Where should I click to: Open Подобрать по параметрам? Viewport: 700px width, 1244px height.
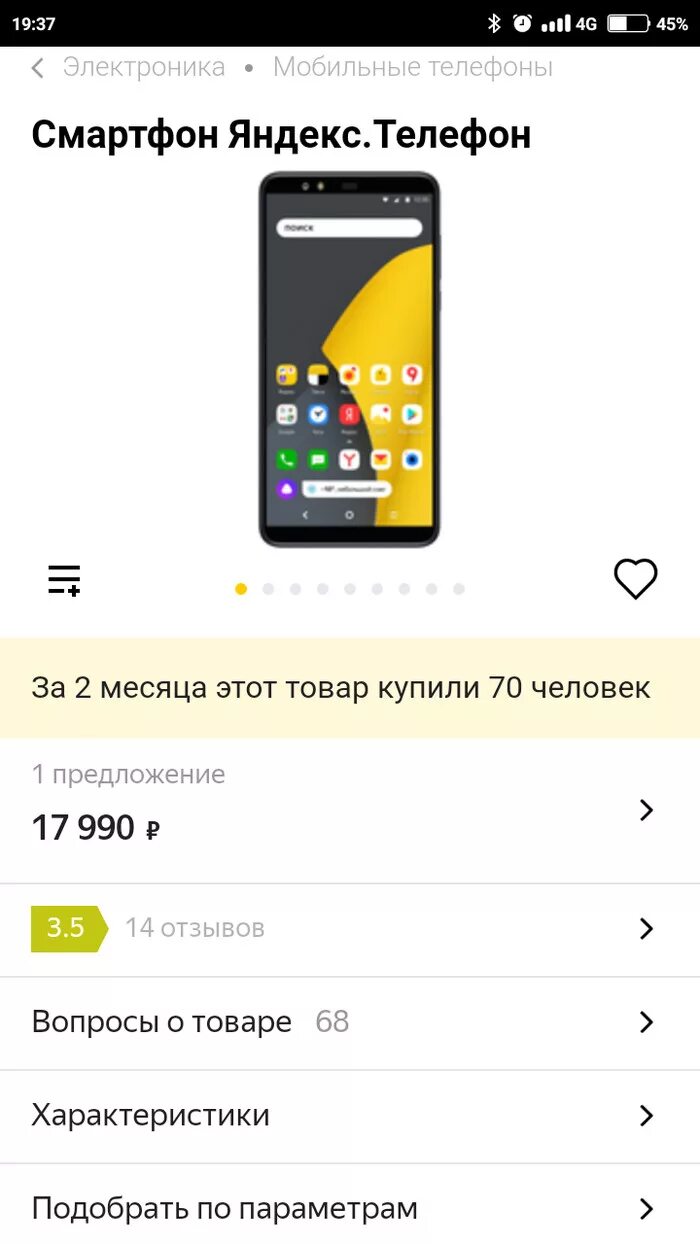pyautogui.click(x=350, y=1207)
